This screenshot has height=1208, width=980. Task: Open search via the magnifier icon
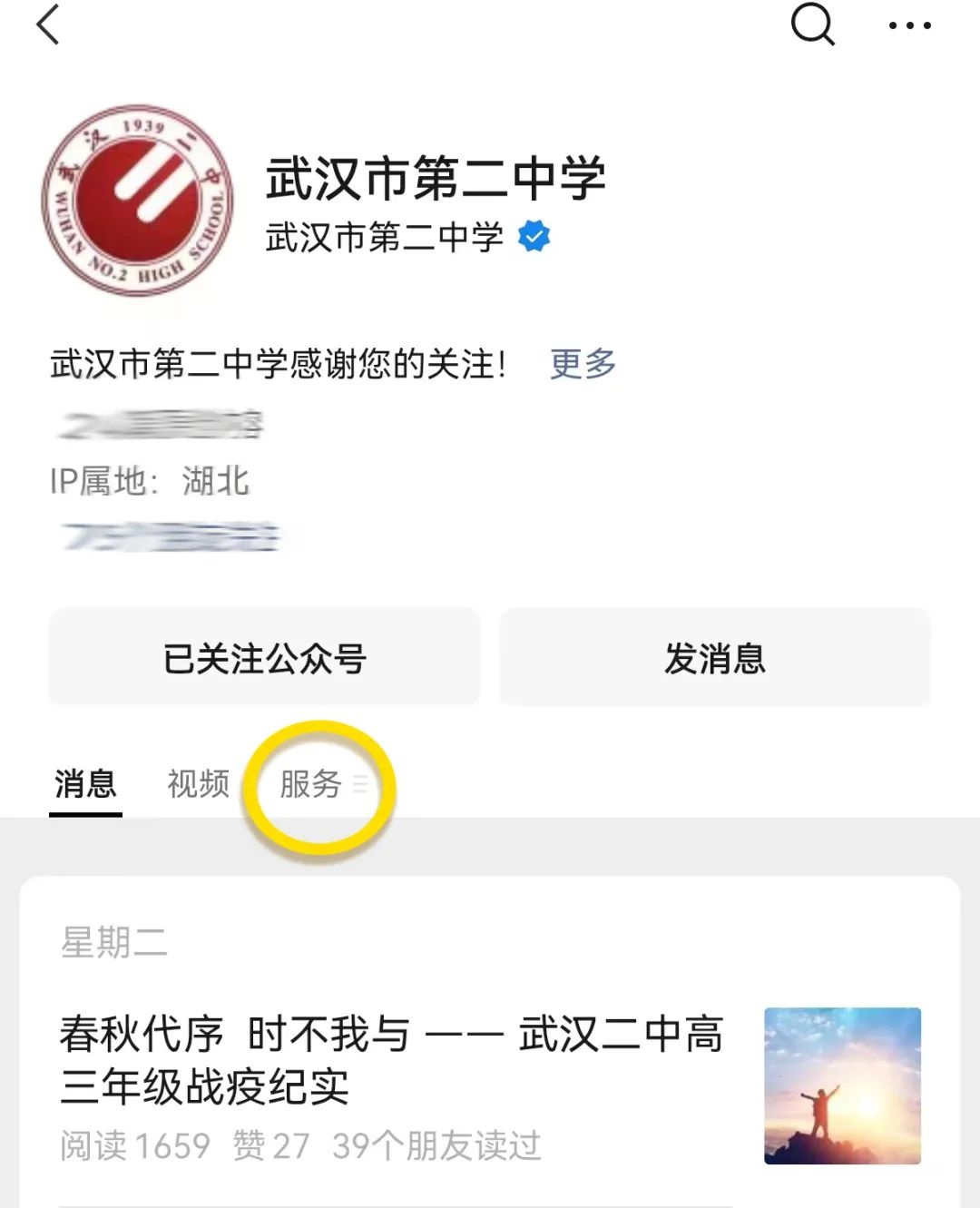812,25
